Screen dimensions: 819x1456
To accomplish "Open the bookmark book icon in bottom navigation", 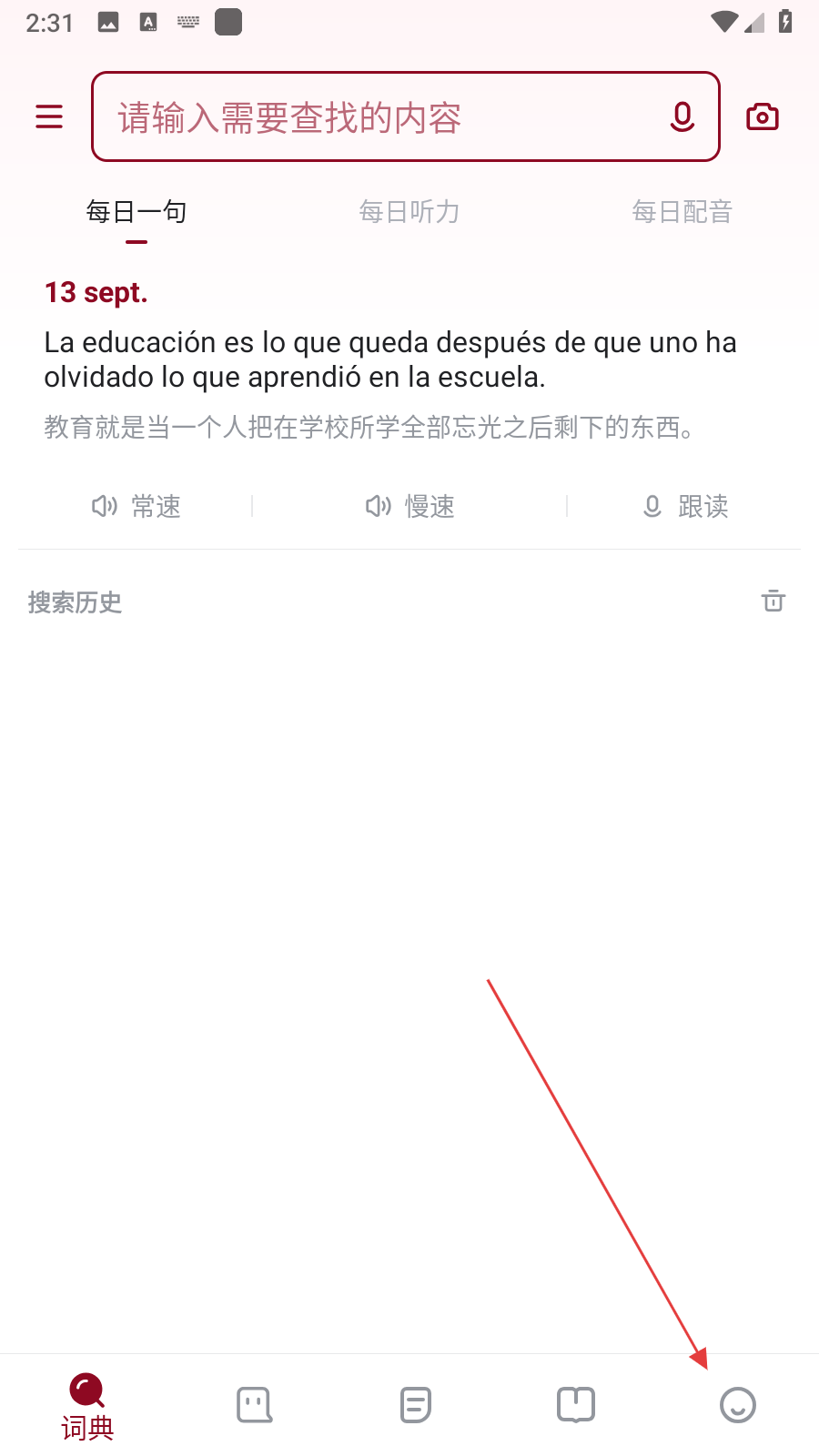I will tap(576, 1405).
